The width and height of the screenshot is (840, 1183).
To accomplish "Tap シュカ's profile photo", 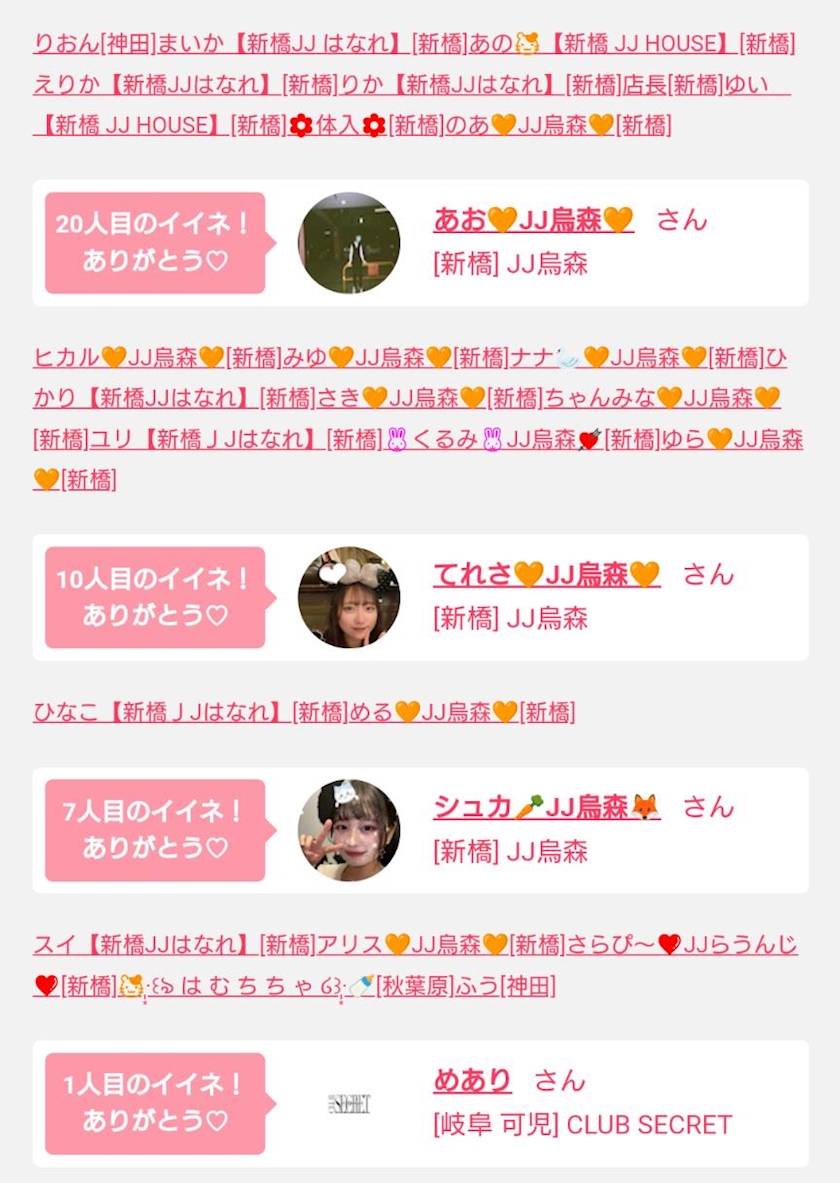I will 349,831.
